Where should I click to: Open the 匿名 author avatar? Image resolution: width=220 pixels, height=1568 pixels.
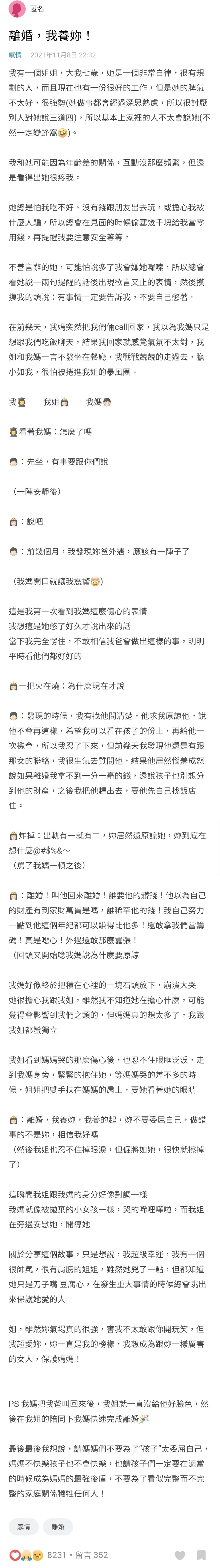coord(18,10)
